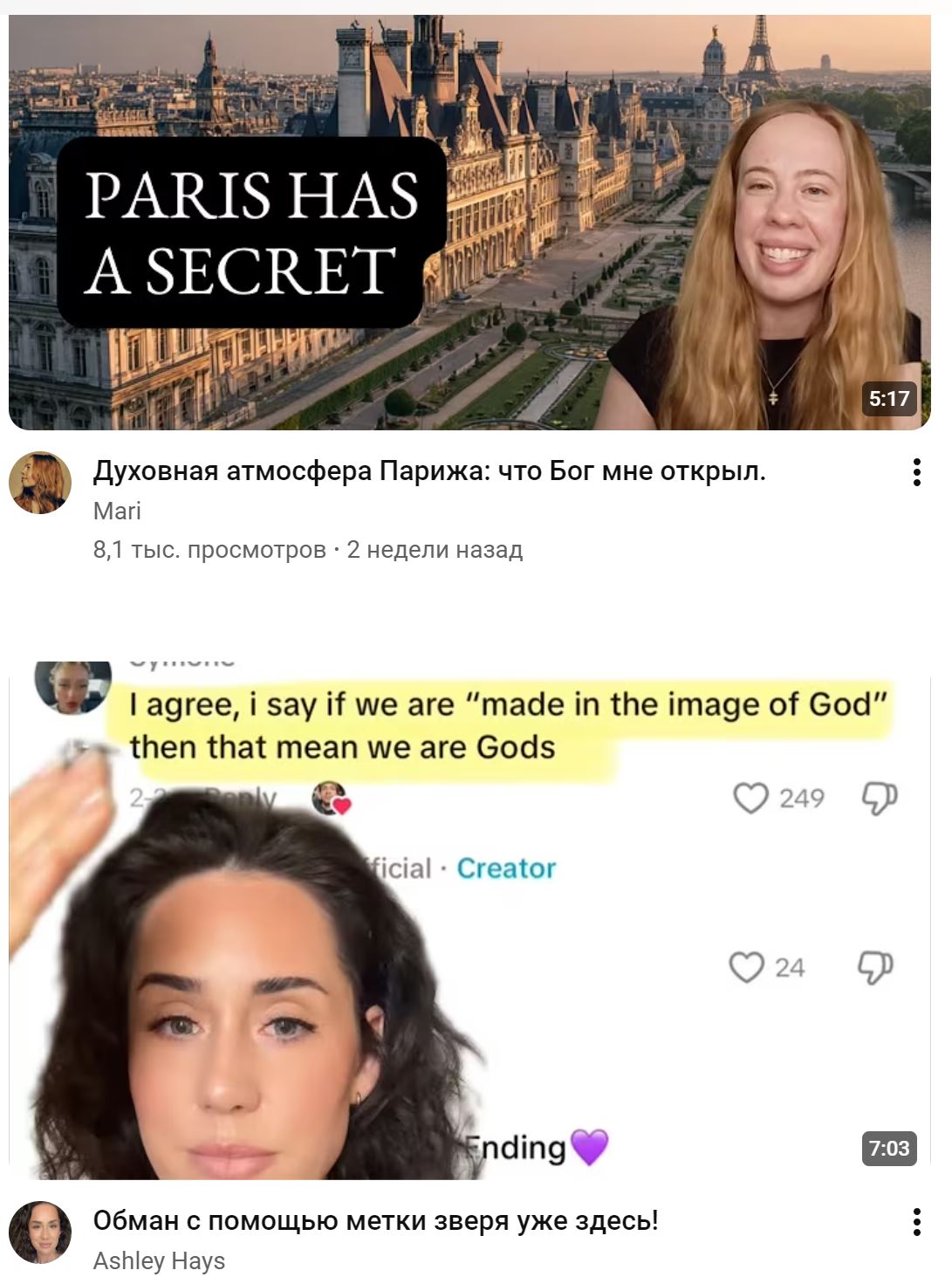Image resolution: width=952 pixels, height=1277 pixels.
Task: Play the 'Paris Has a Secret' video thumbnail
Action: point(469,223)
